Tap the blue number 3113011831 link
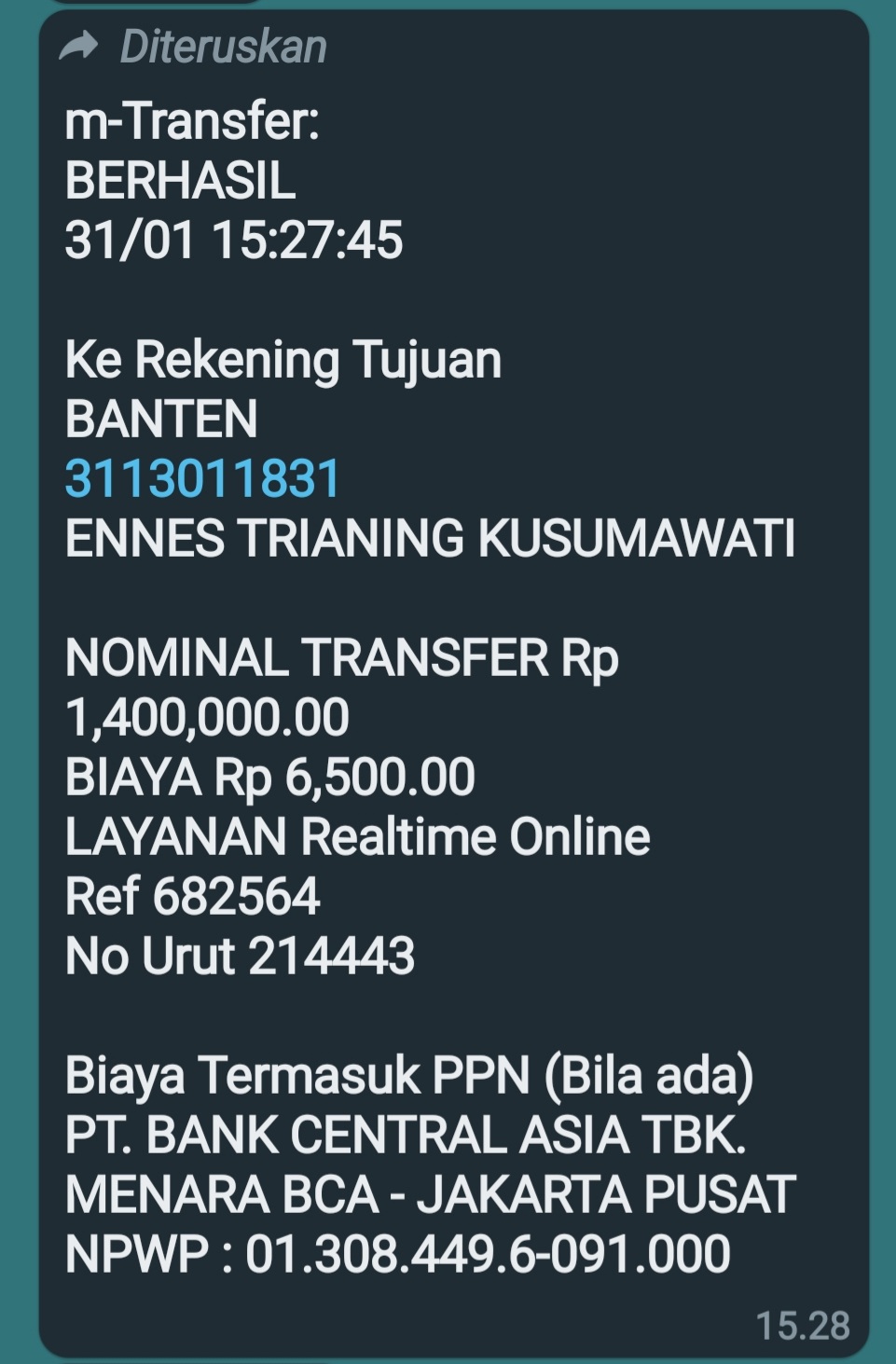The image size is (896, 1364). pos(202,478)
